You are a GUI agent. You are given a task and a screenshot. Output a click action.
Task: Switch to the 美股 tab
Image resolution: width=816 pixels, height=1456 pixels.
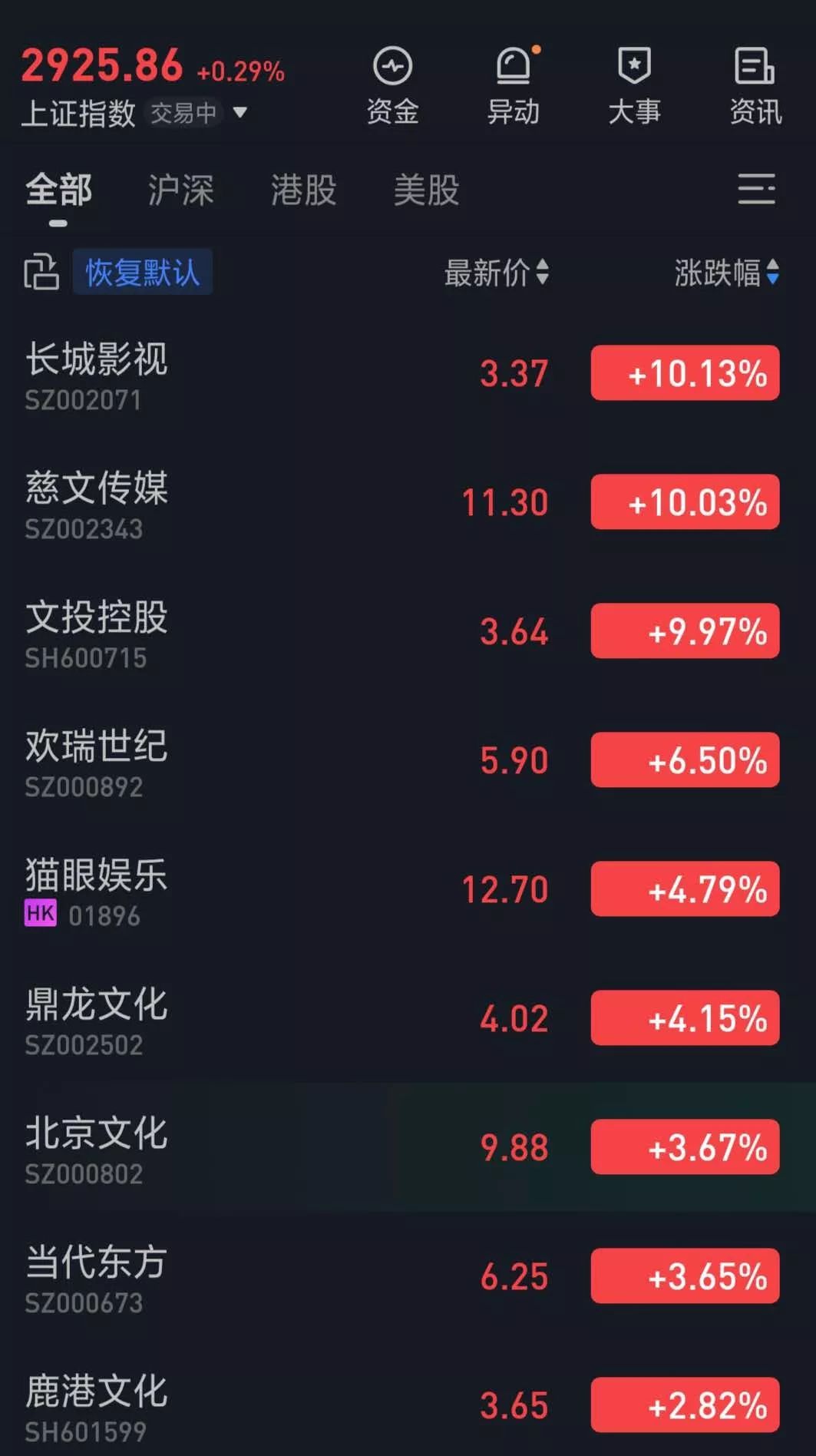[x=425, y=190]
